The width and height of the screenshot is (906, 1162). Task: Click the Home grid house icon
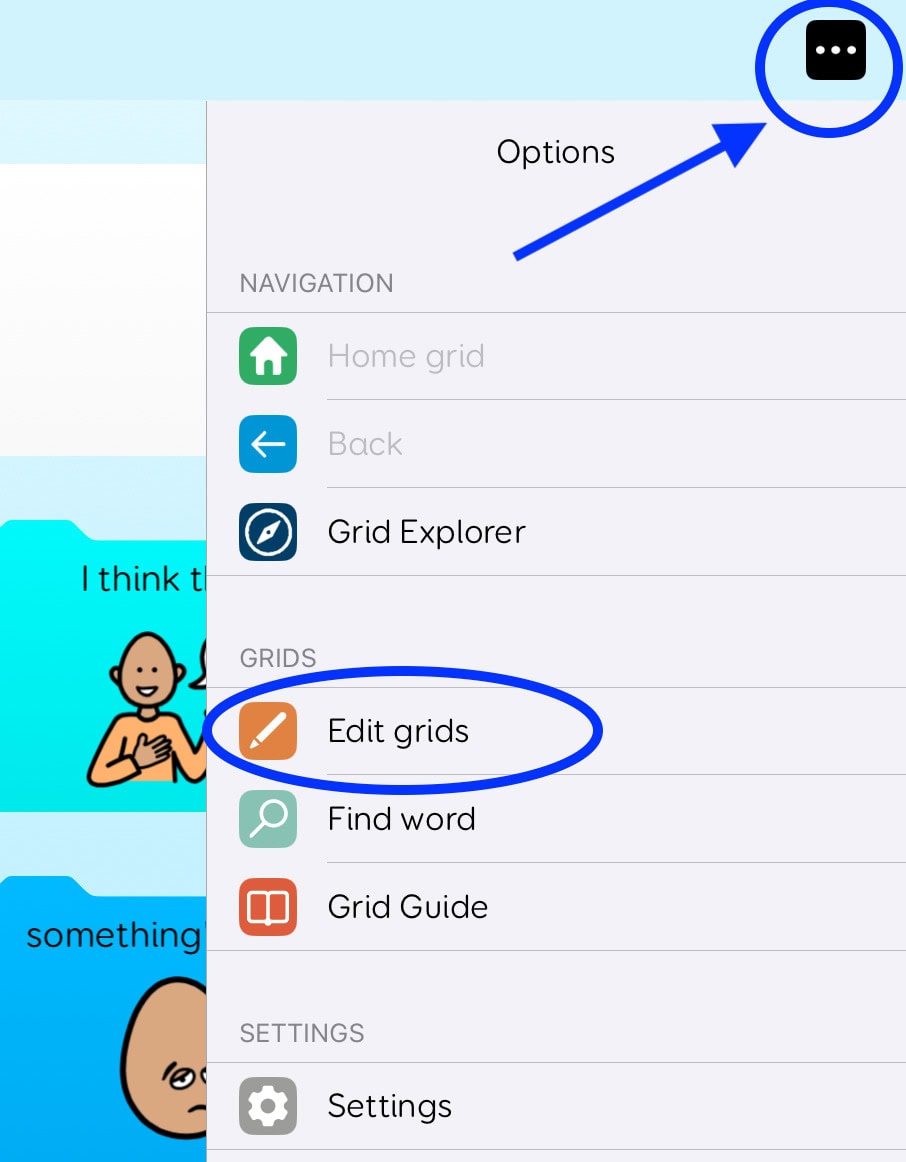[268, 356]
